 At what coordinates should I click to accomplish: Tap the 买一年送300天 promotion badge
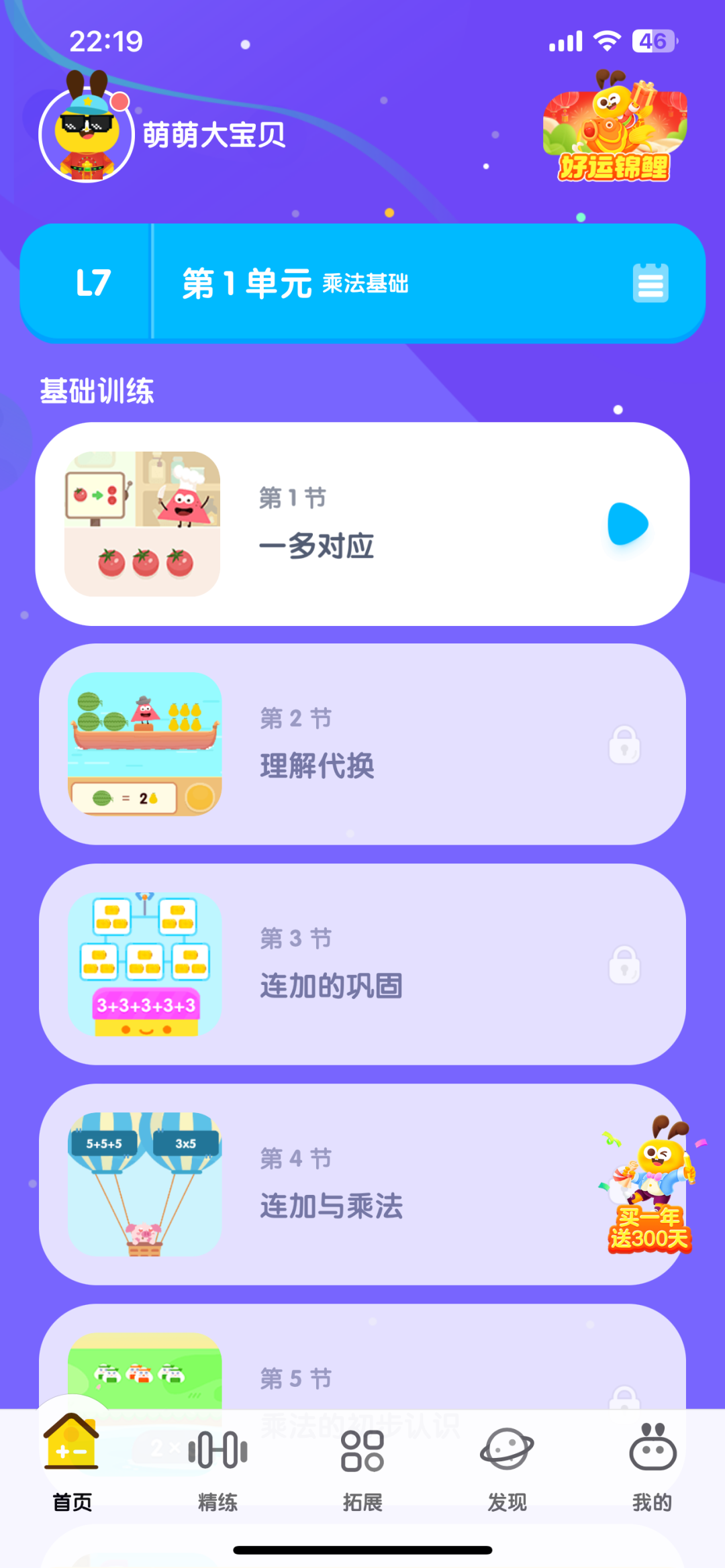650,1184
